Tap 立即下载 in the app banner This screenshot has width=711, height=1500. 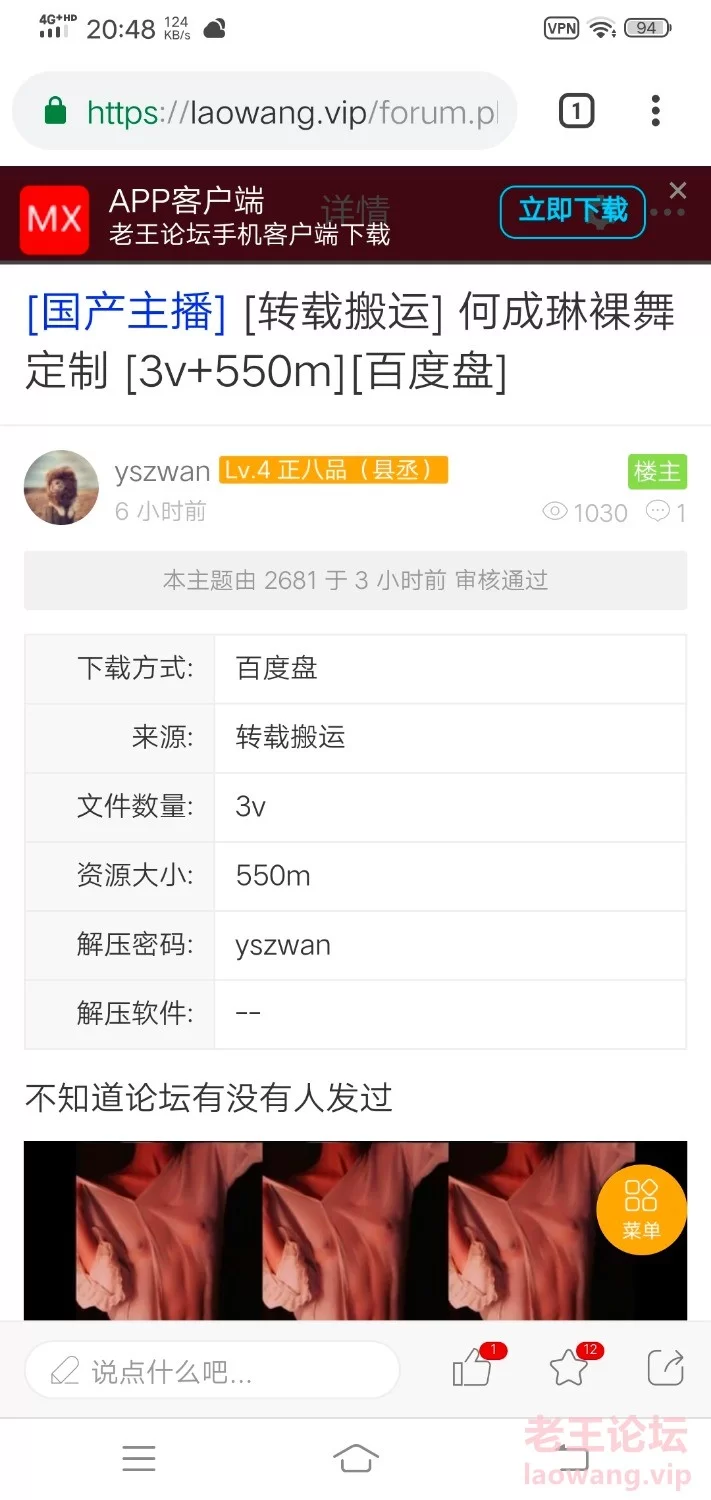(x=573, y=211)
